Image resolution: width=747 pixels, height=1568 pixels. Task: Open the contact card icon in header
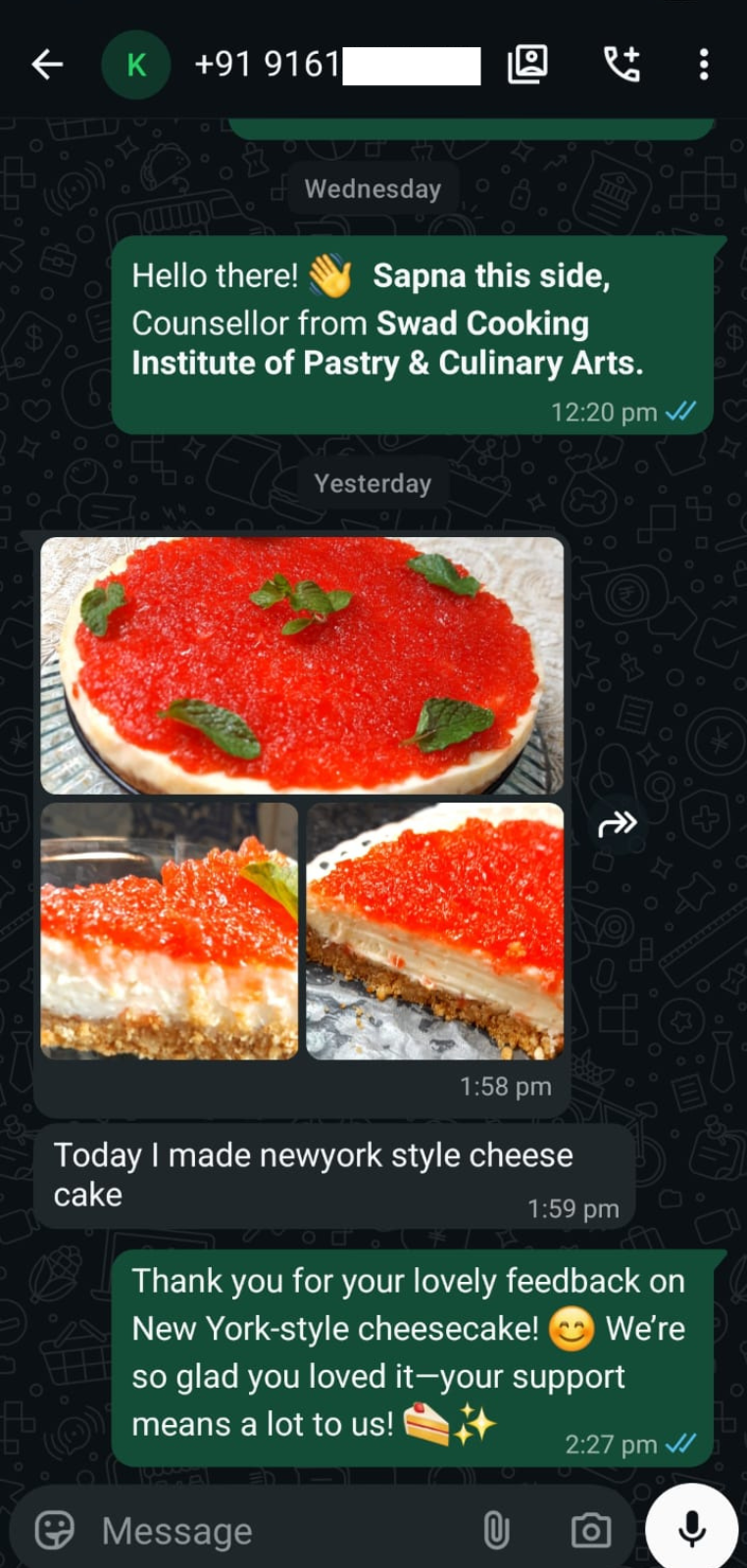(527, 65)
